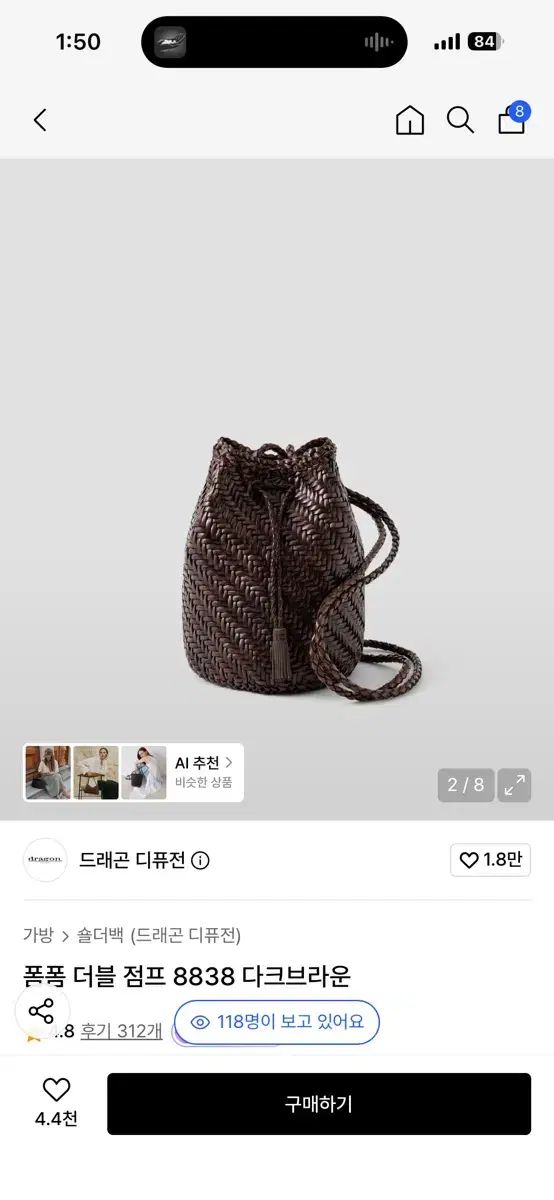
Task: Tap the 구매하기 purchase button
Action: pyautogui.click(x=319, y=1104)
